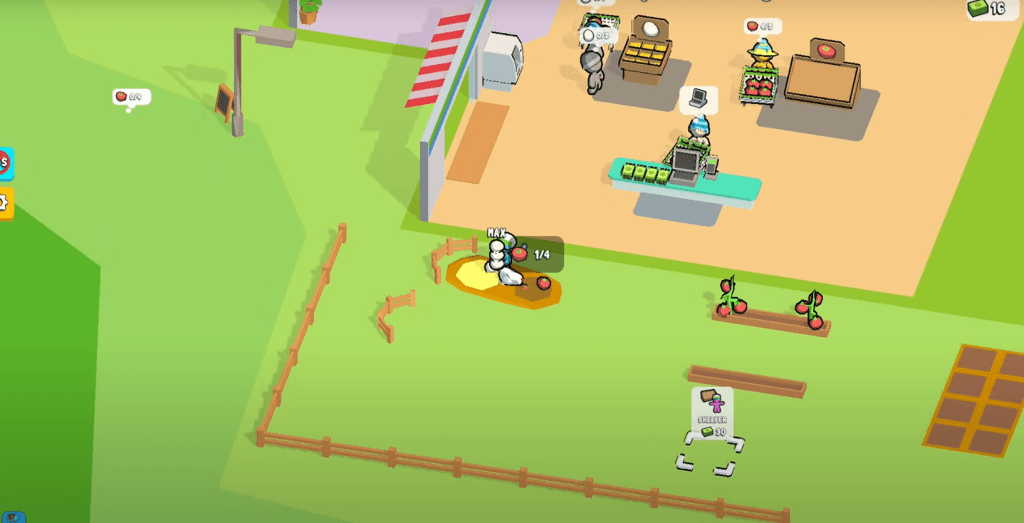Open the no-ads dollar button
Image resolution: width=1024 pixels, height=523 pixels.
coord(5,163)
